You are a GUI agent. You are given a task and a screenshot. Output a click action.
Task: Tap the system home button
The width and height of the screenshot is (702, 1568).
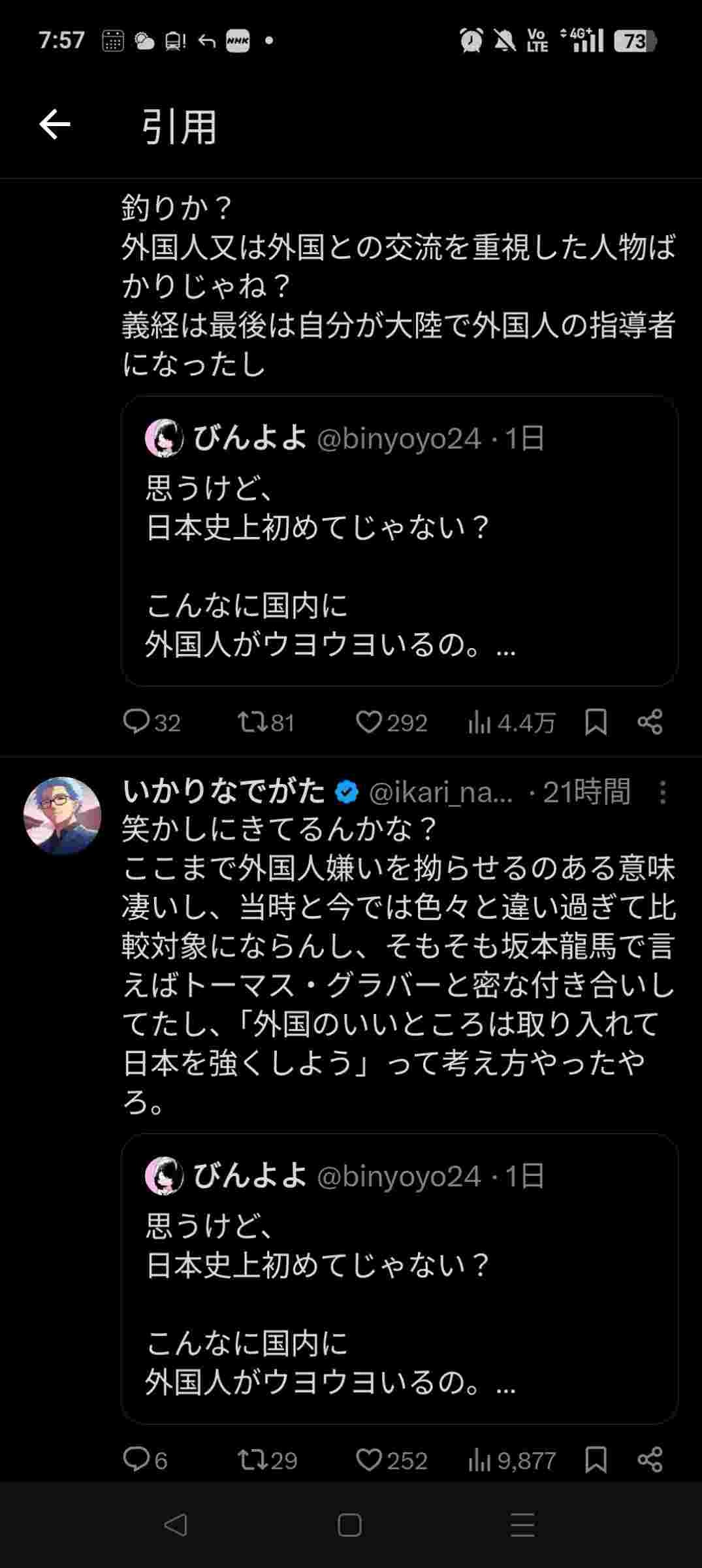(x=350, y=1525)
